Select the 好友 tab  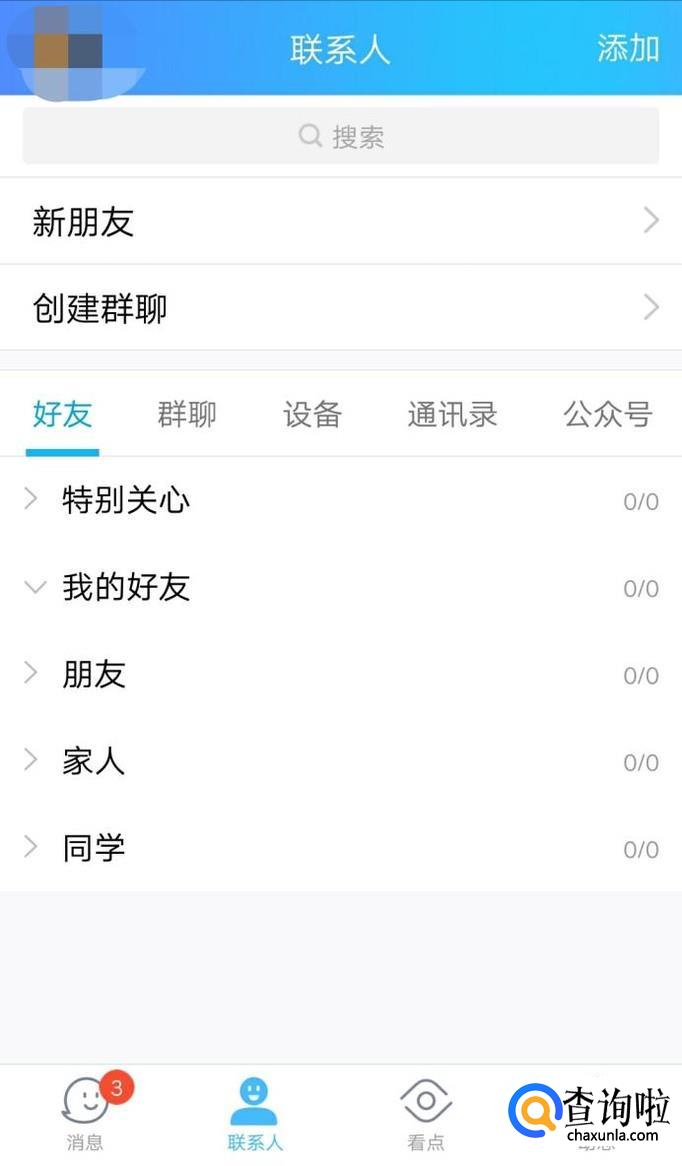pyautogui.click(x=62, y=414)
